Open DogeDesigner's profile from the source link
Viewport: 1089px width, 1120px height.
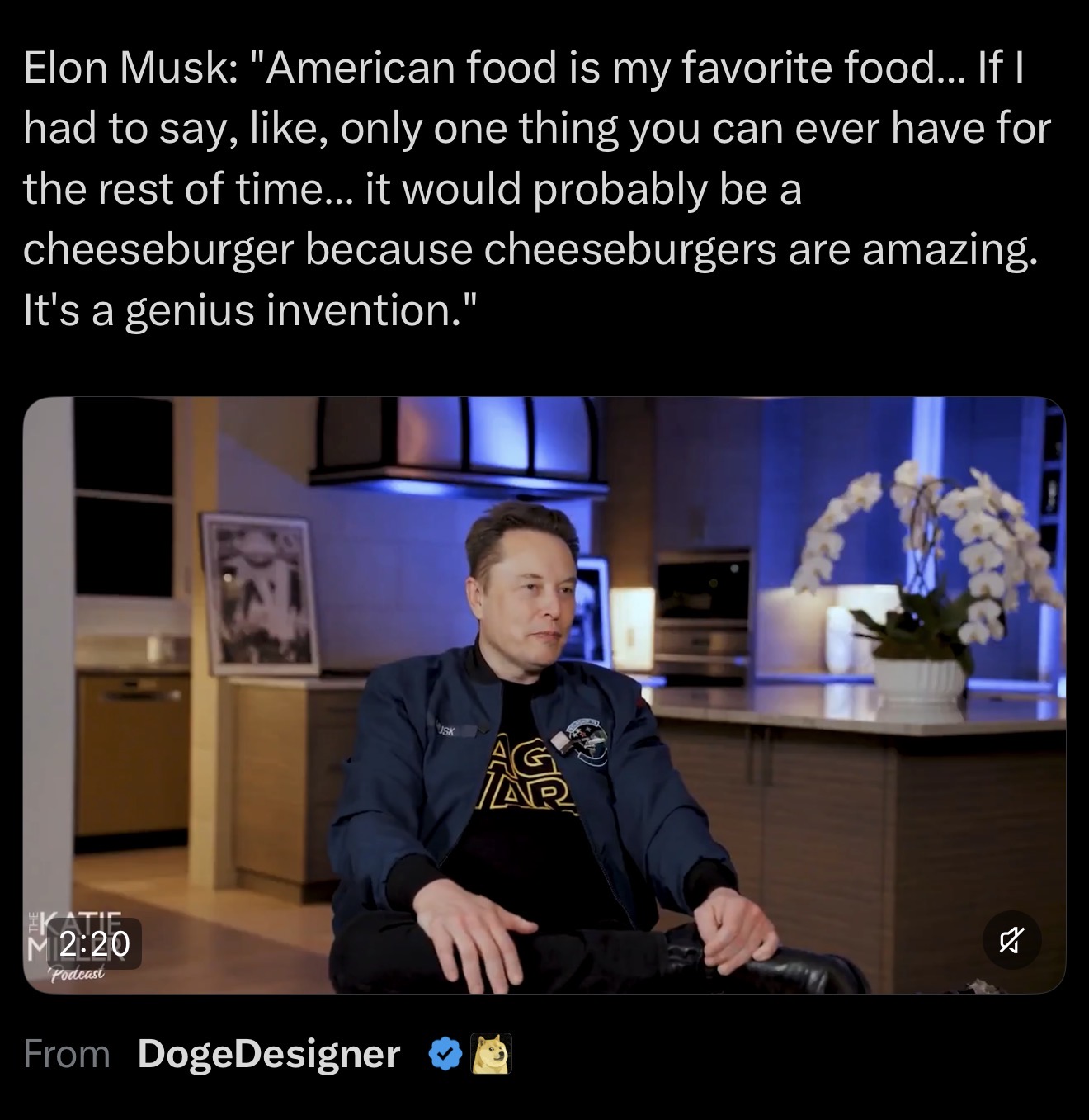point(269,1054)
